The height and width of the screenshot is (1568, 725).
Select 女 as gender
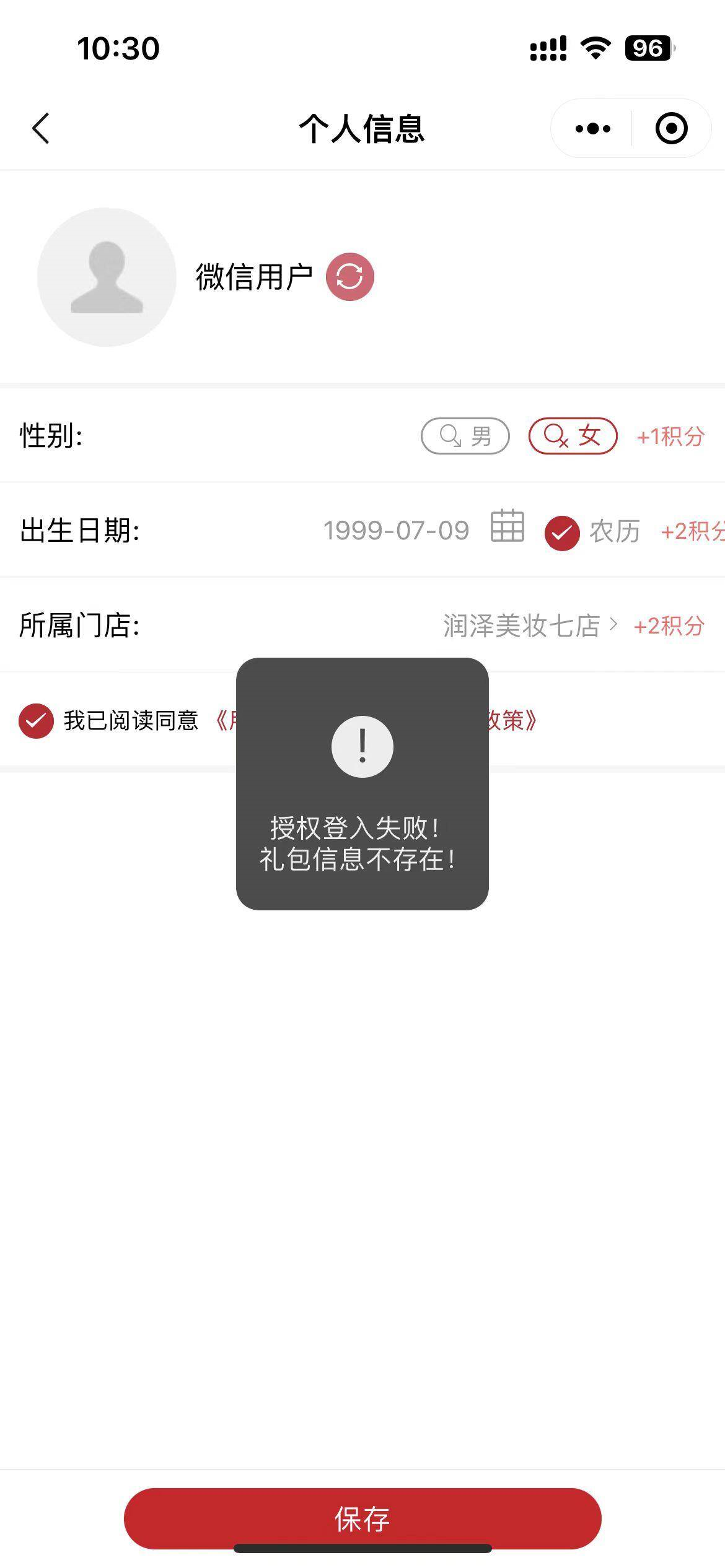point(573,436)
